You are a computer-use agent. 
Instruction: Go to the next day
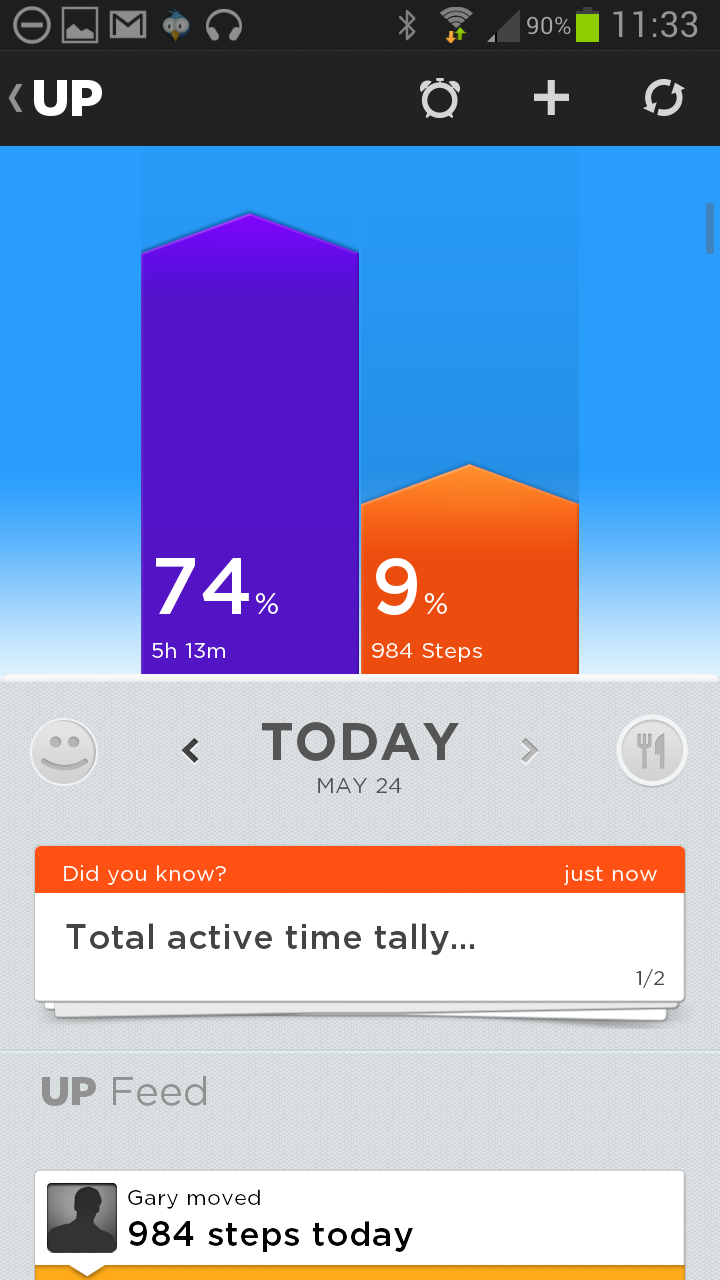(x=529, y=750)
